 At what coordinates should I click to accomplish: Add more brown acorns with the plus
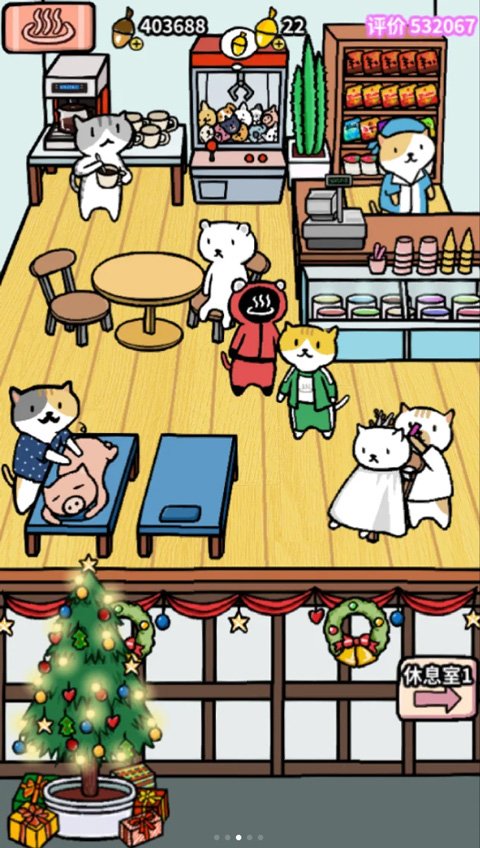(x=135, y=44)
